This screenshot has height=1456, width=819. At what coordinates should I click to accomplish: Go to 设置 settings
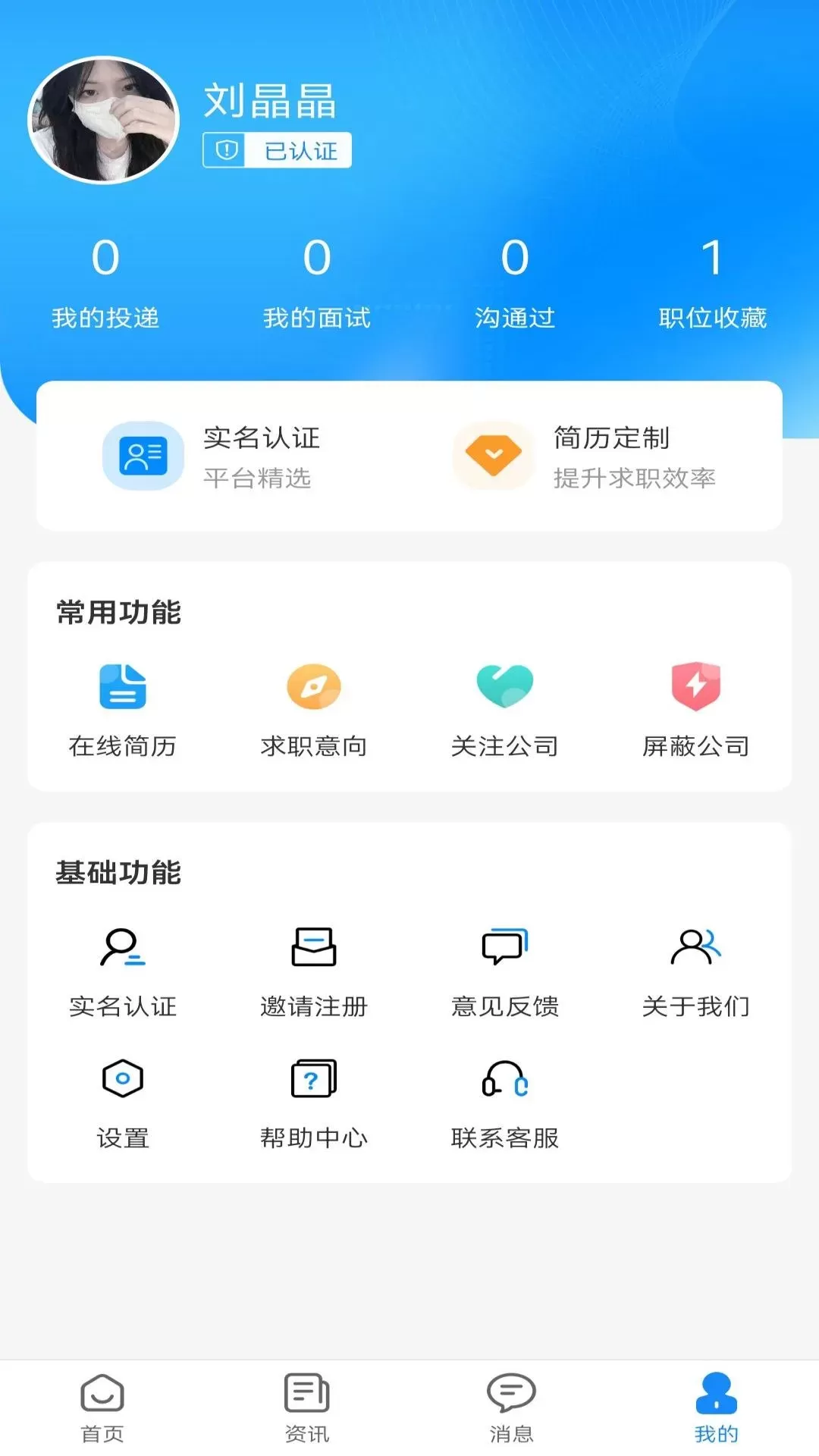point(123,1104)
